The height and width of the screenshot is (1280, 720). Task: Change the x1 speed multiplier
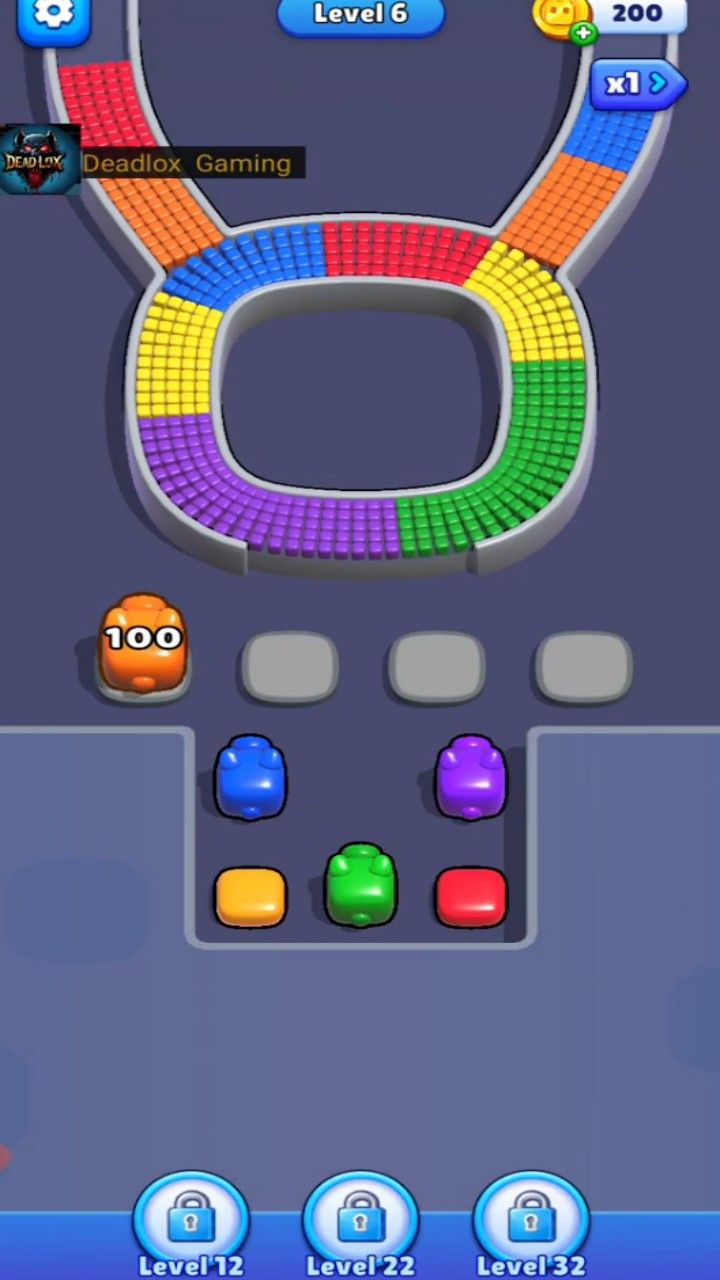[x=637, y=84]
